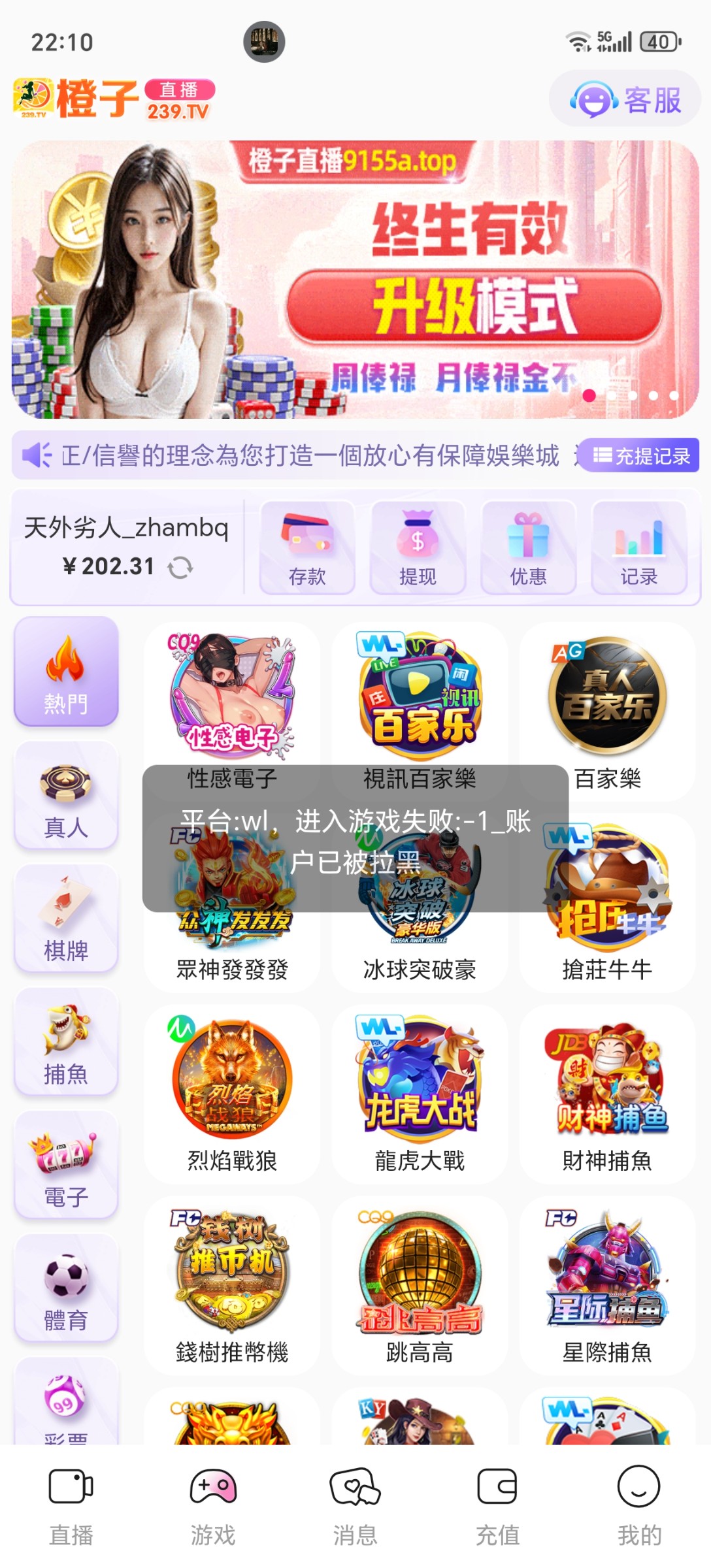
Task: Switch to the 捕魚 category
Action: [66, 1042]
